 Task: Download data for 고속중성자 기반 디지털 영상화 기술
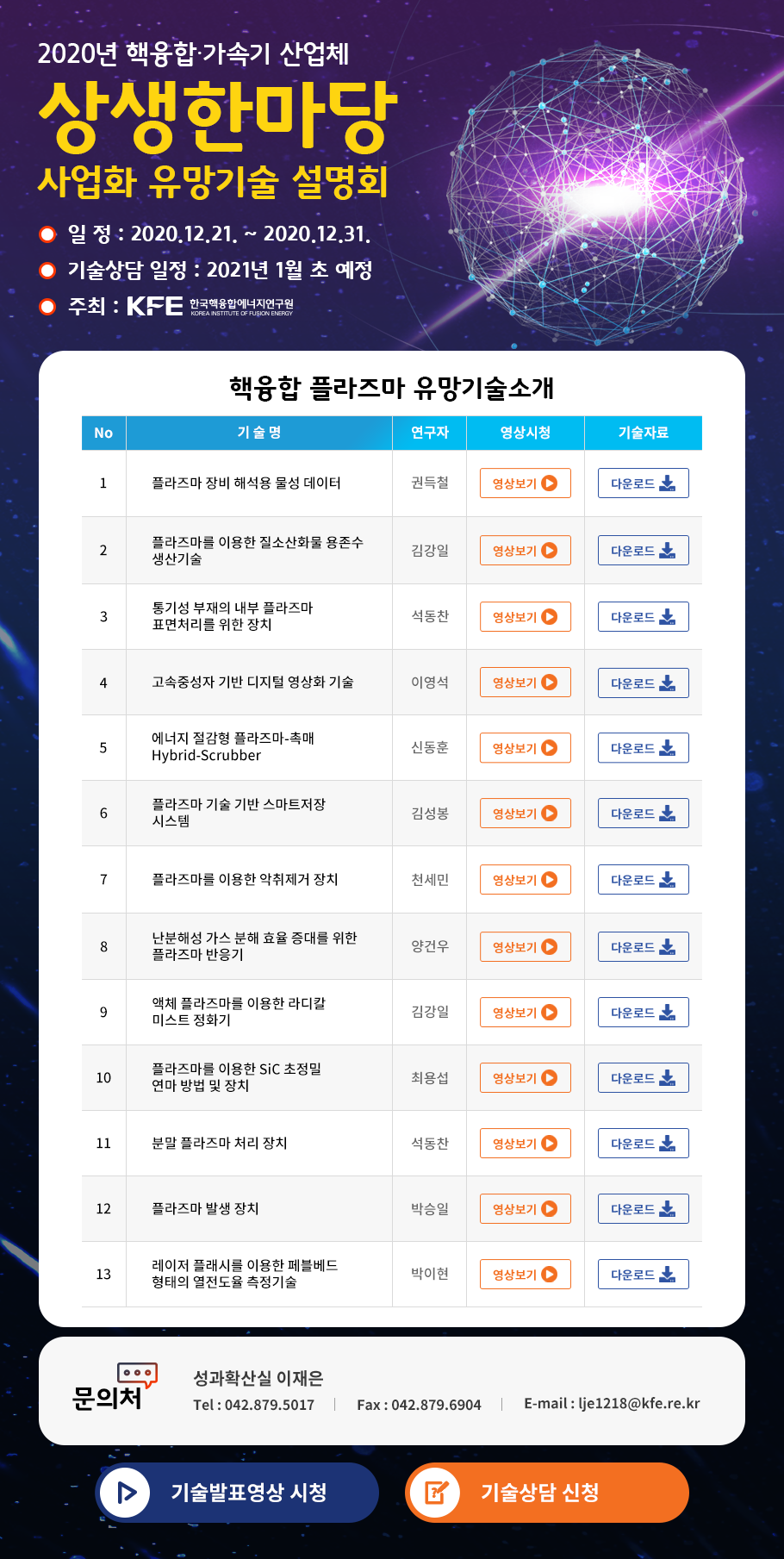(644, 683)
